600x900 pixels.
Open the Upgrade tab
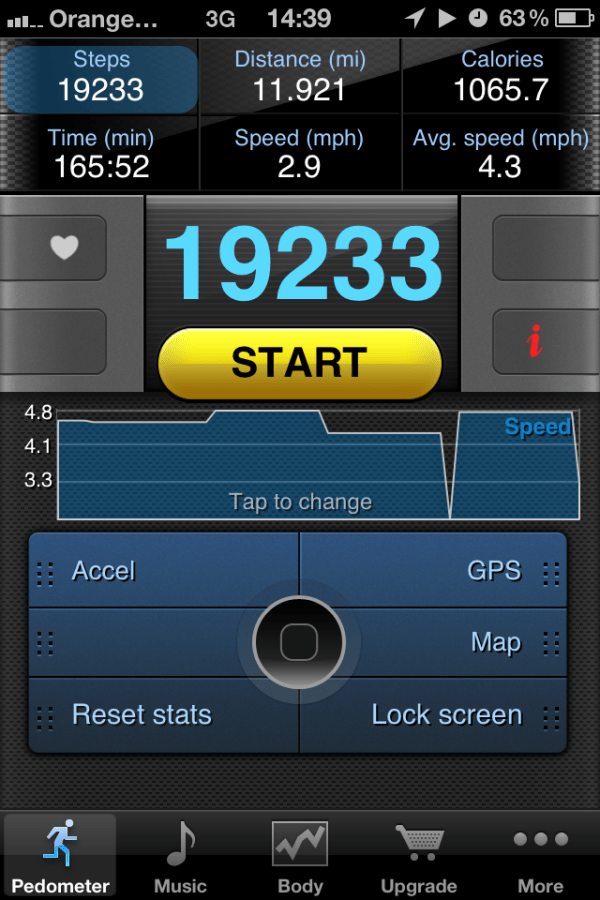coord(419,856)
